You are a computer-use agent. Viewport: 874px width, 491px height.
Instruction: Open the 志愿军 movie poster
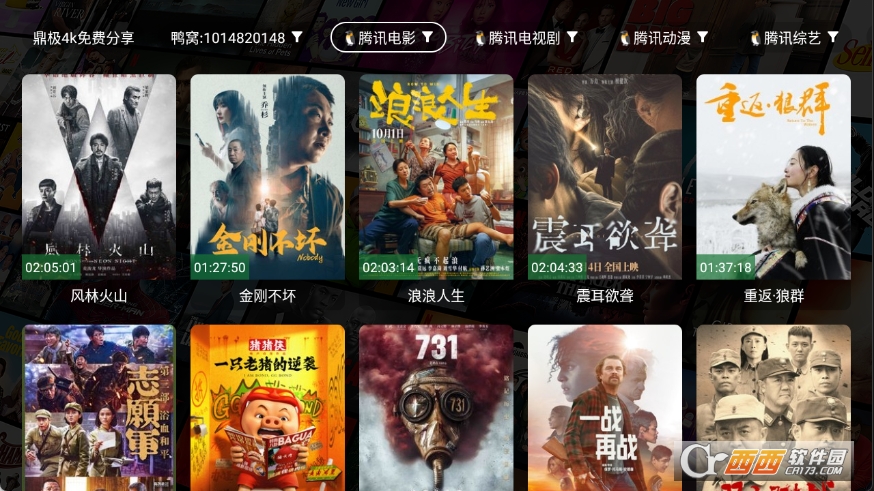[99, 407]
